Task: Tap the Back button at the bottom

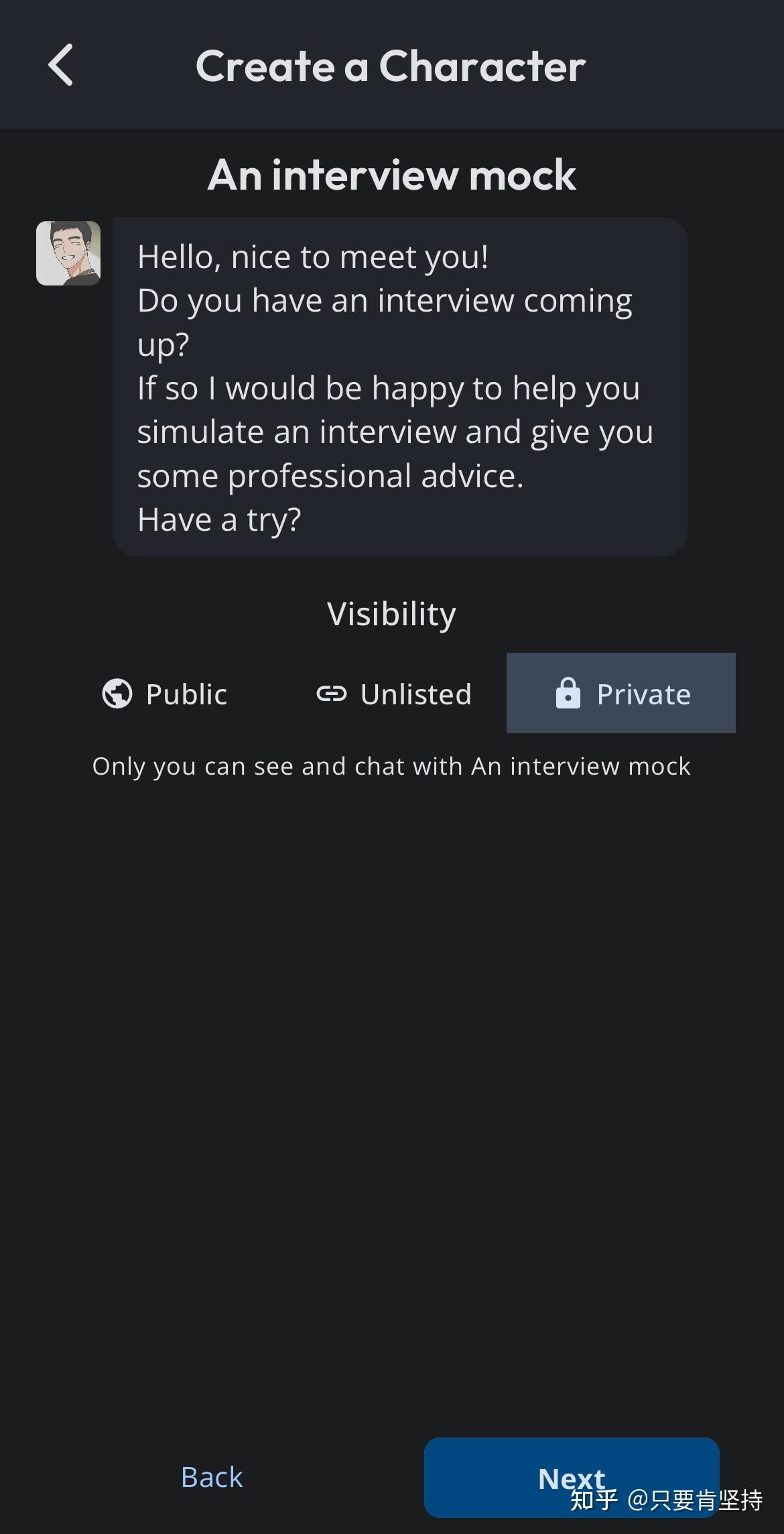Action: [212, 1477]
